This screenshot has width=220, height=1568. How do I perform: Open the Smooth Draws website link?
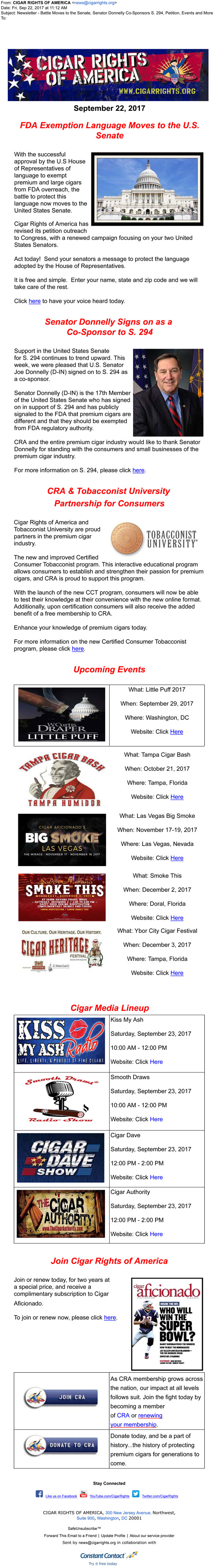[156, 1119]
